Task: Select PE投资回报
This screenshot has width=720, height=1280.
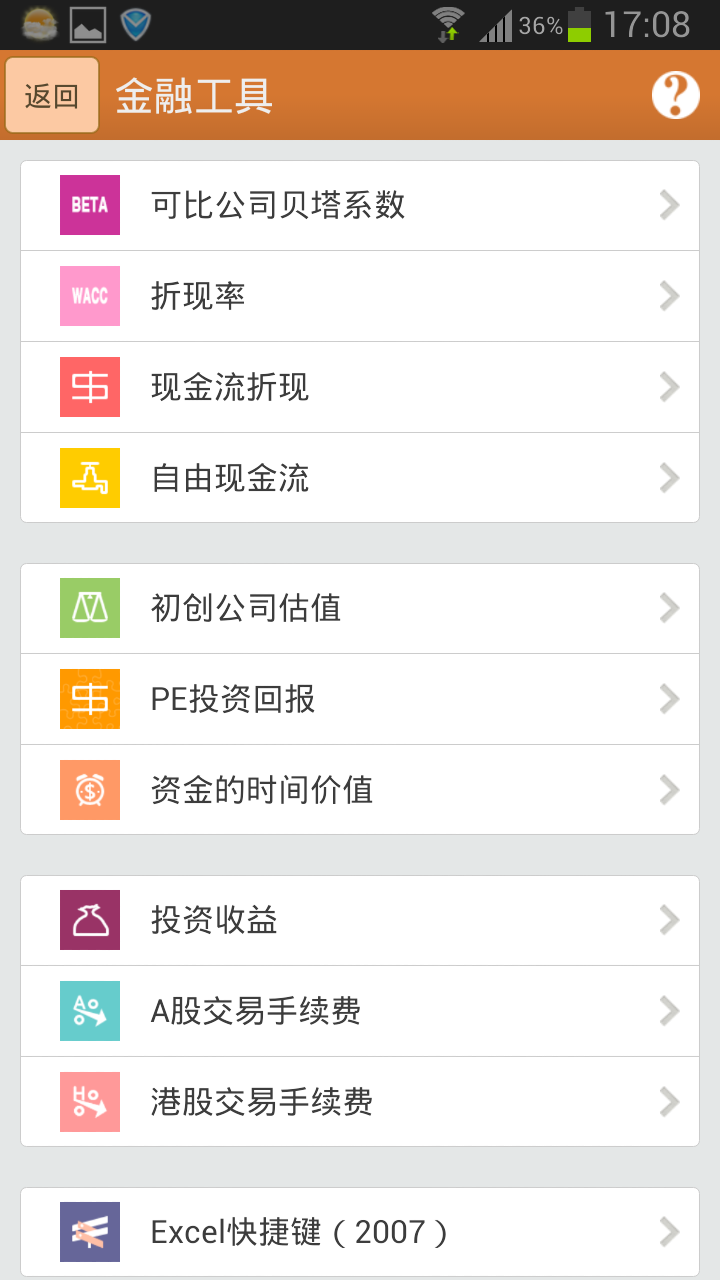Action: (x=360, y=699)
